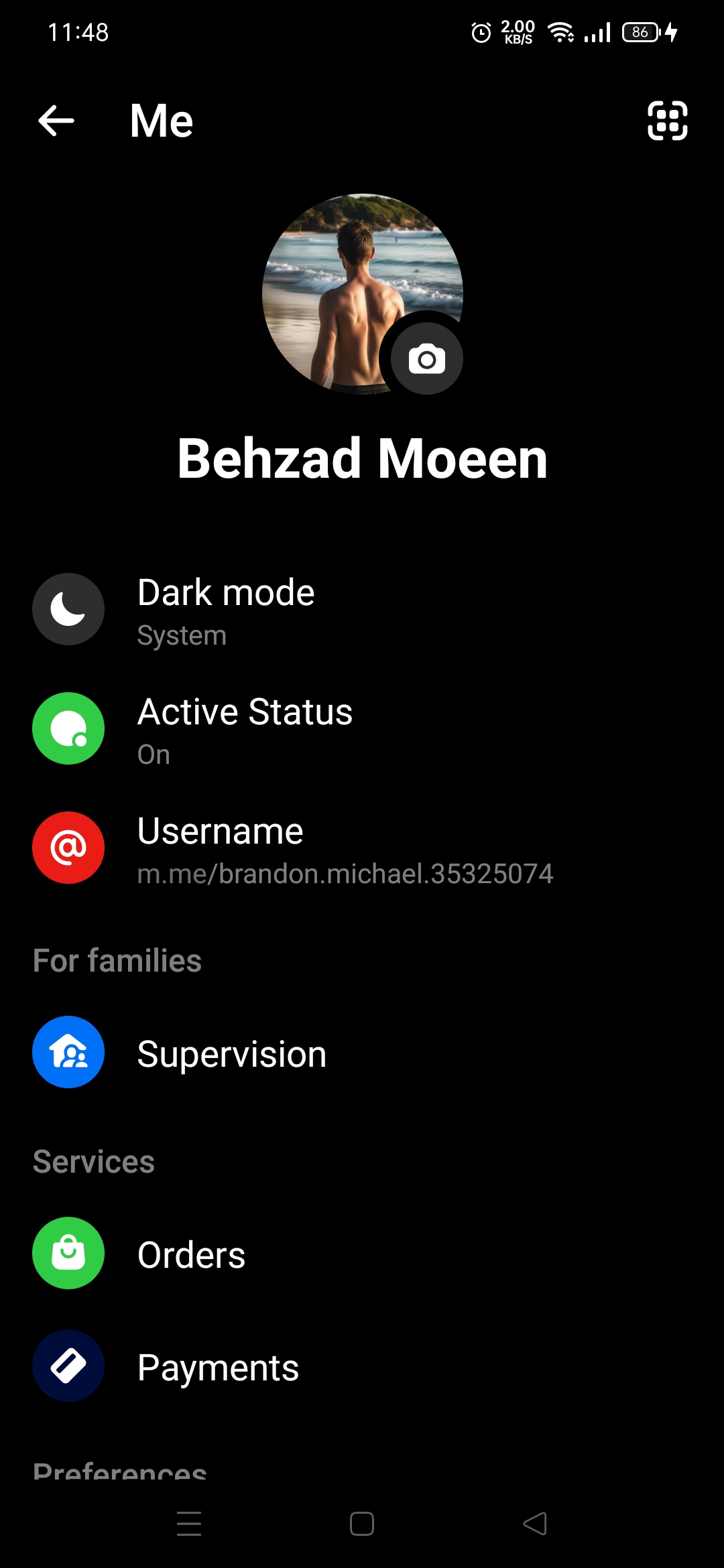
Task: Open Orders under Services
Action: pos(362,1254)
